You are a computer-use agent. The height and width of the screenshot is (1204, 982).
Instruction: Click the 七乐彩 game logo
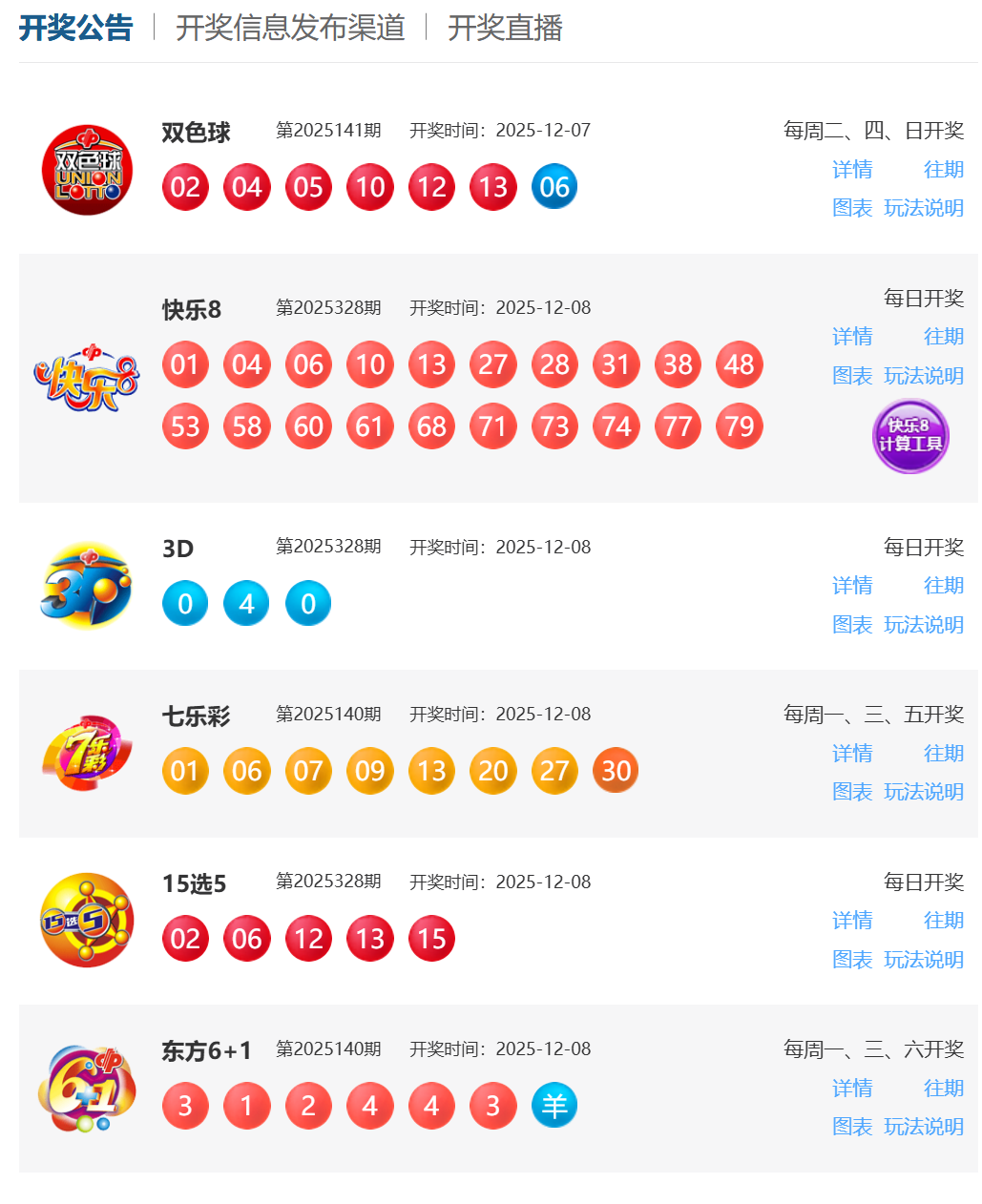pos(87,753)
